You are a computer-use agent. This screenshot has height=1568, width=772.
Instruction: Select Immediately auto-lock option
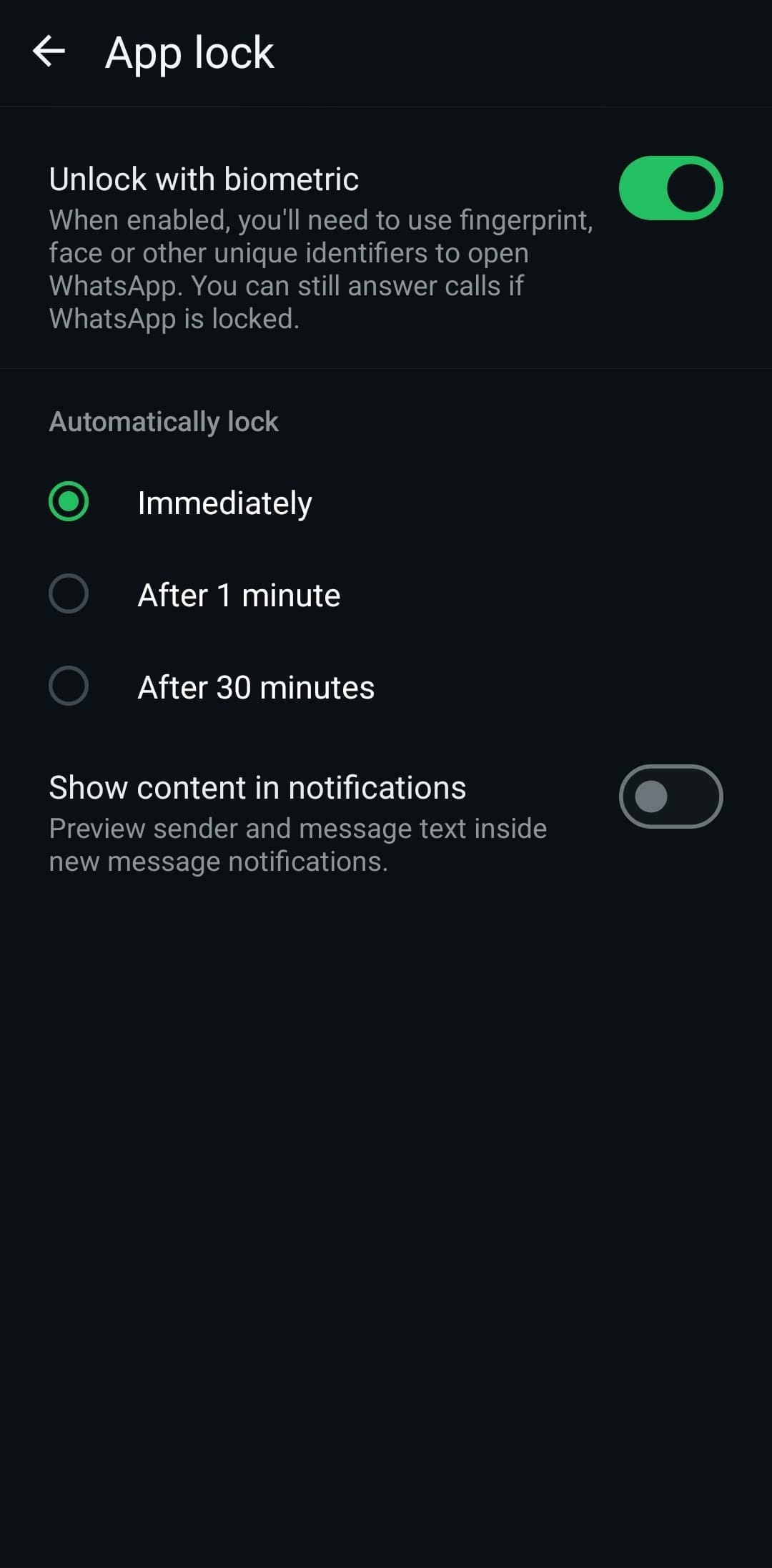click(x=69, y=502)
